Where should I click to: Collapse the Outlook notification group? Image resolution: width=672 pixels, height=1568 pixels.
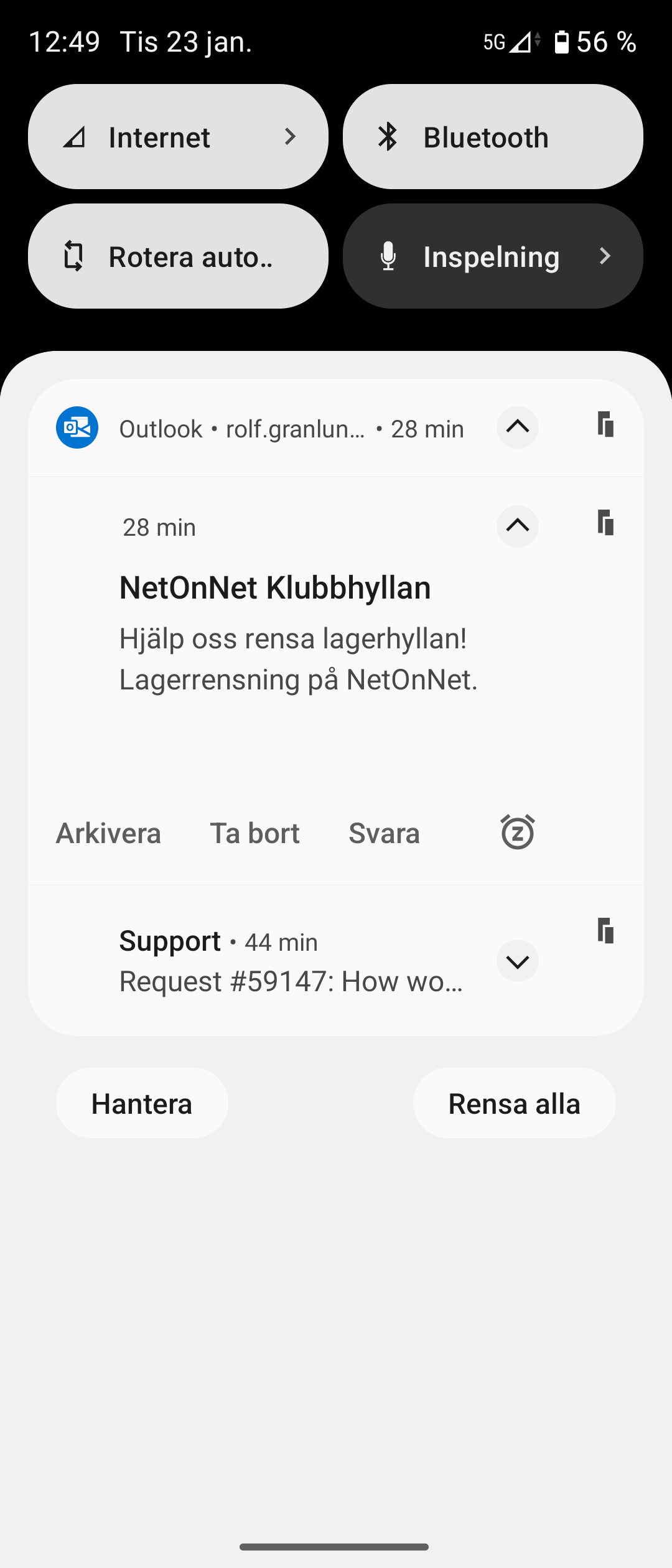pos(517,427)
